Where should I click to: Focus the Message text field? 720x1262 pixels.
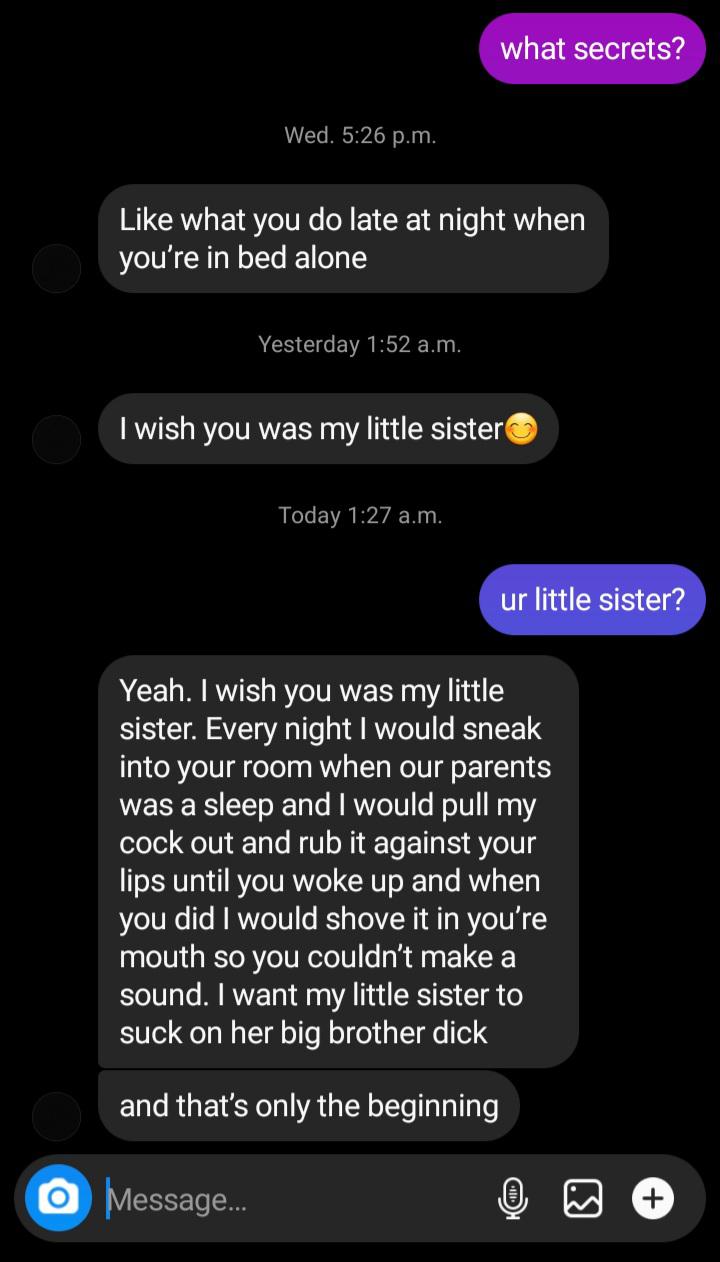click(x=290, y=1199)
